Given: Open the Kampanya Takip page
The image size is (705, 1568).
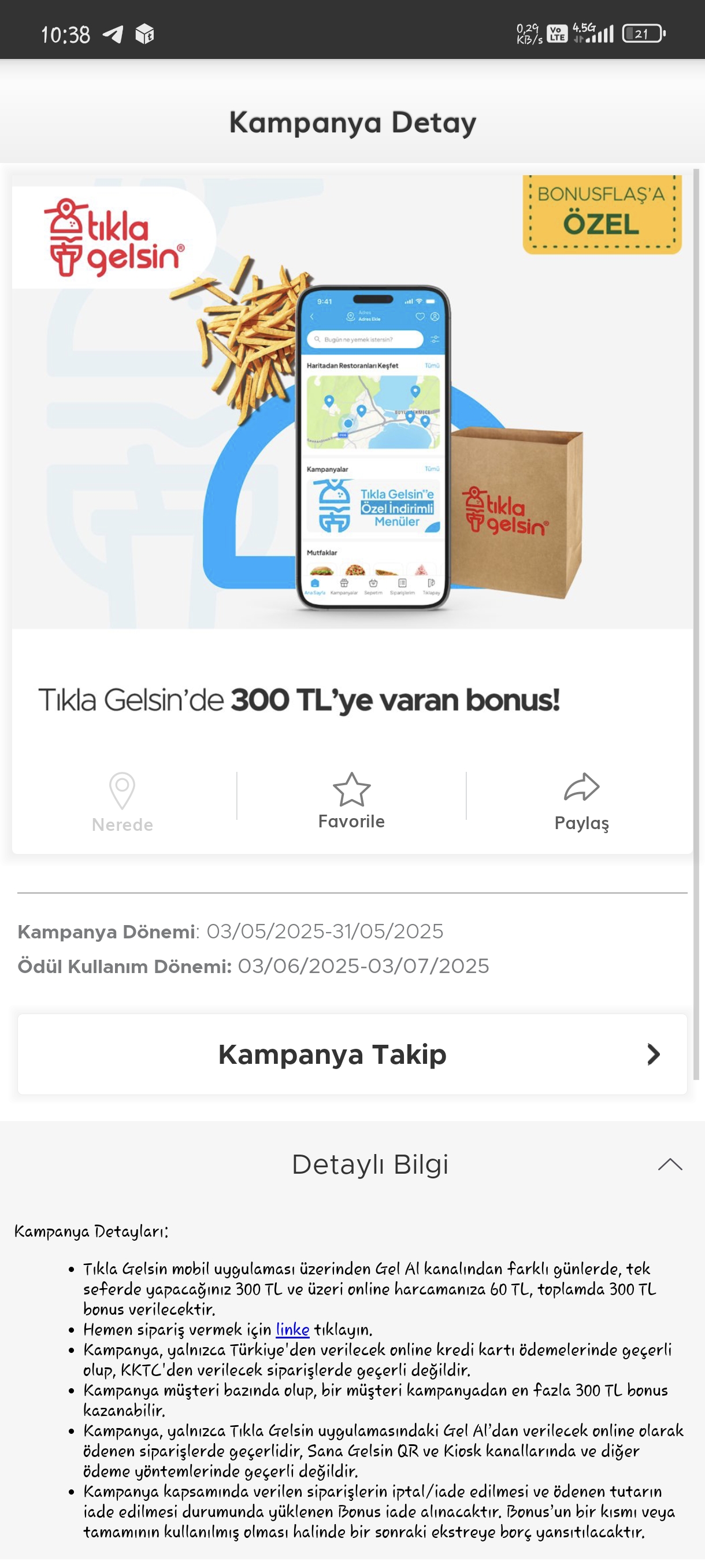Looking at the screenshot, I should pyautogui.click(x=352, y=1053).
